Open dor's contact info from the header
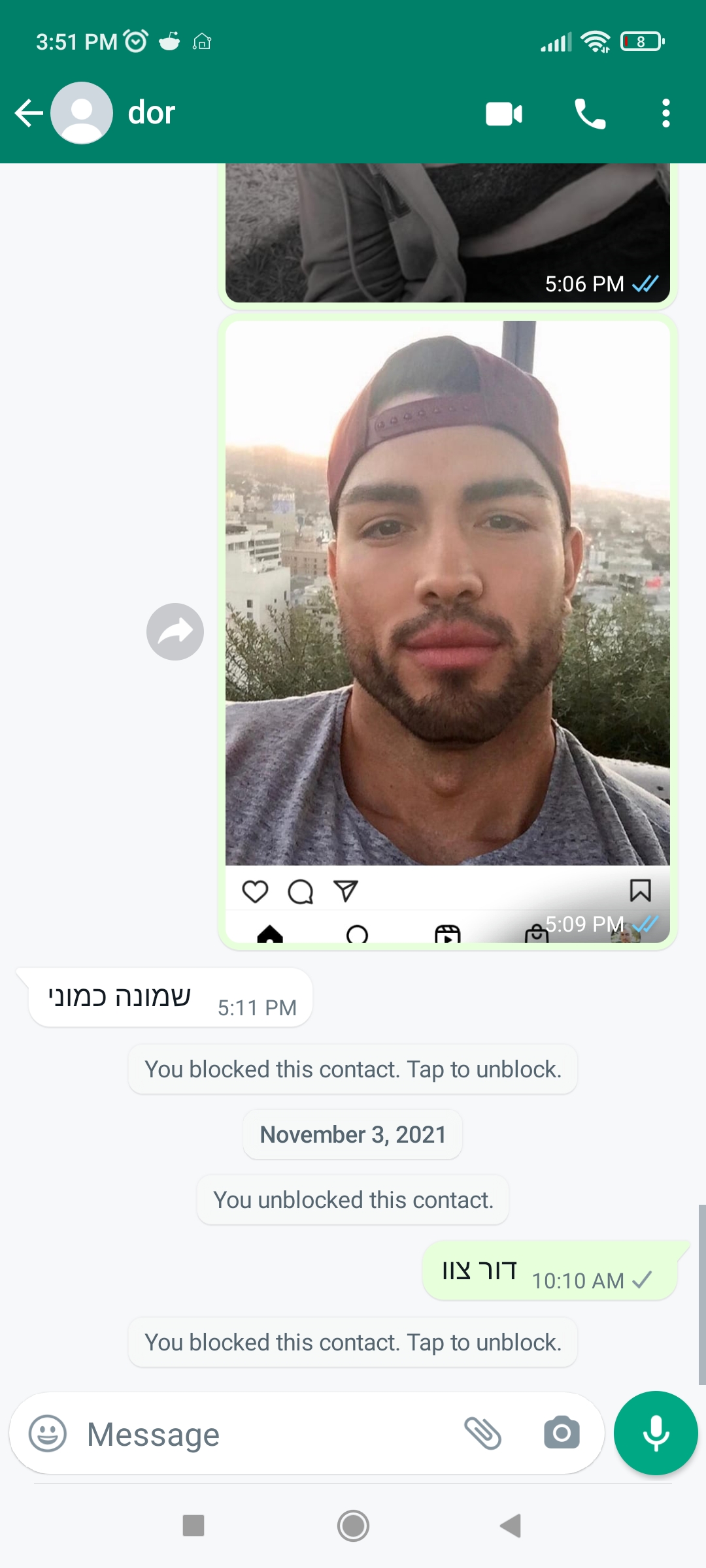The height and width of the screenshot is (1568, 706). (152, 113)
